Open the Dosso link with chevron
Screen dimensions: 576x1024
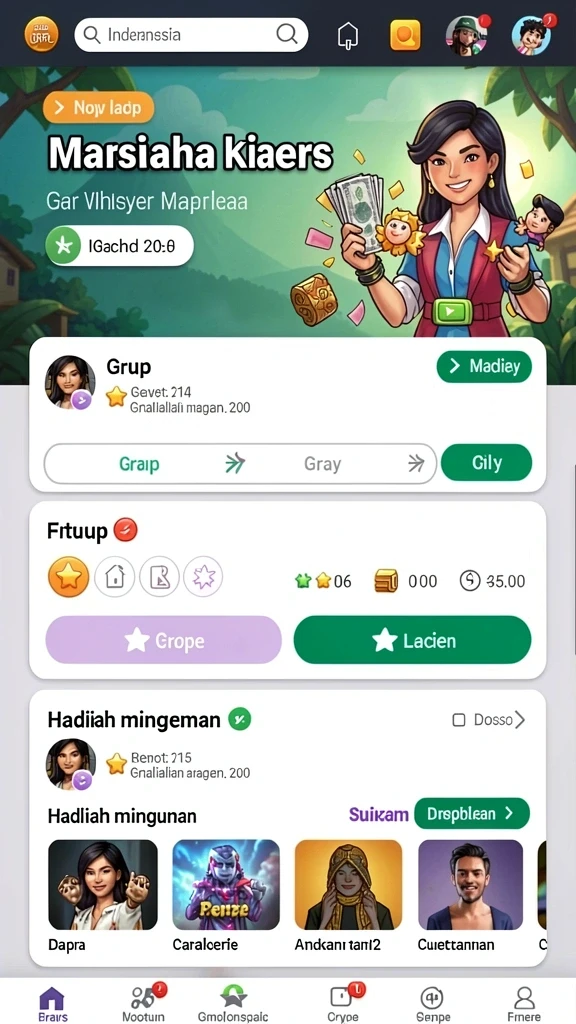click(488, 720)
